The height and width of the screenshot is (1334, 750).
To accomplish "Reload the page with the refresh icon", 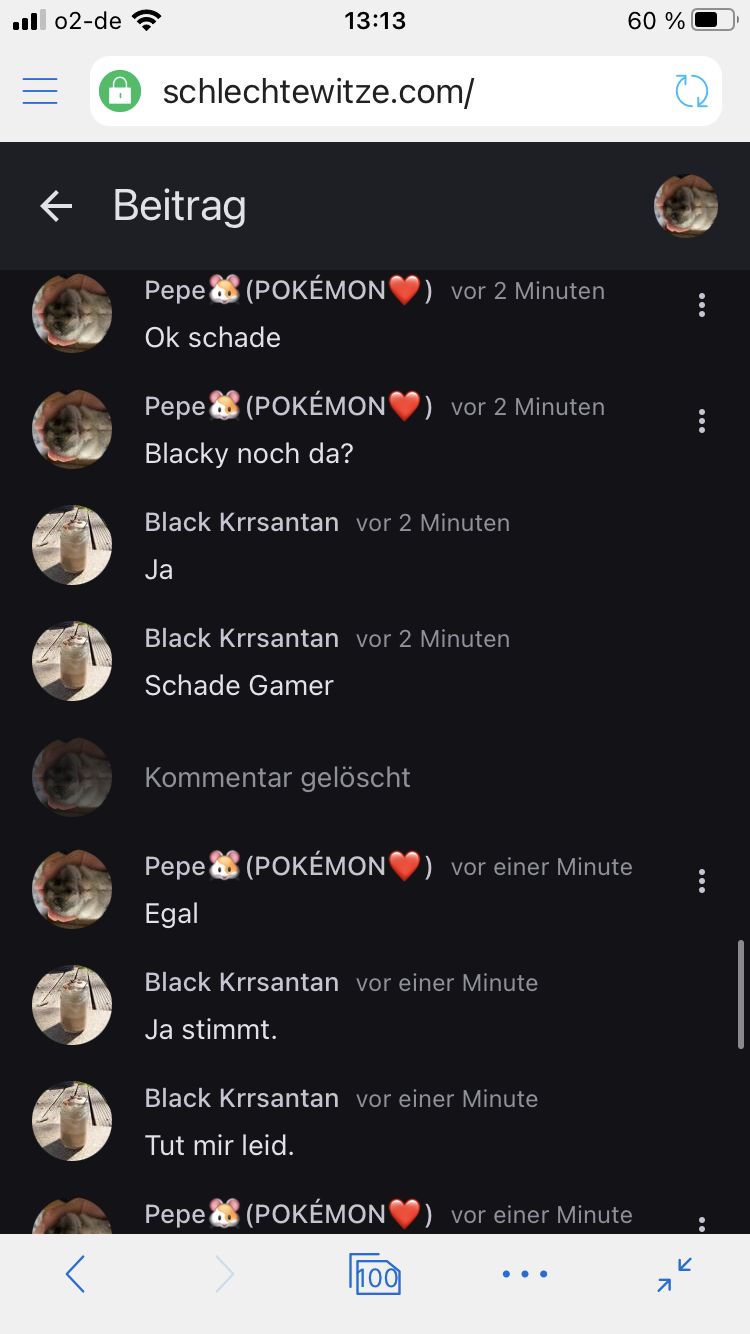I will (691, 91).
